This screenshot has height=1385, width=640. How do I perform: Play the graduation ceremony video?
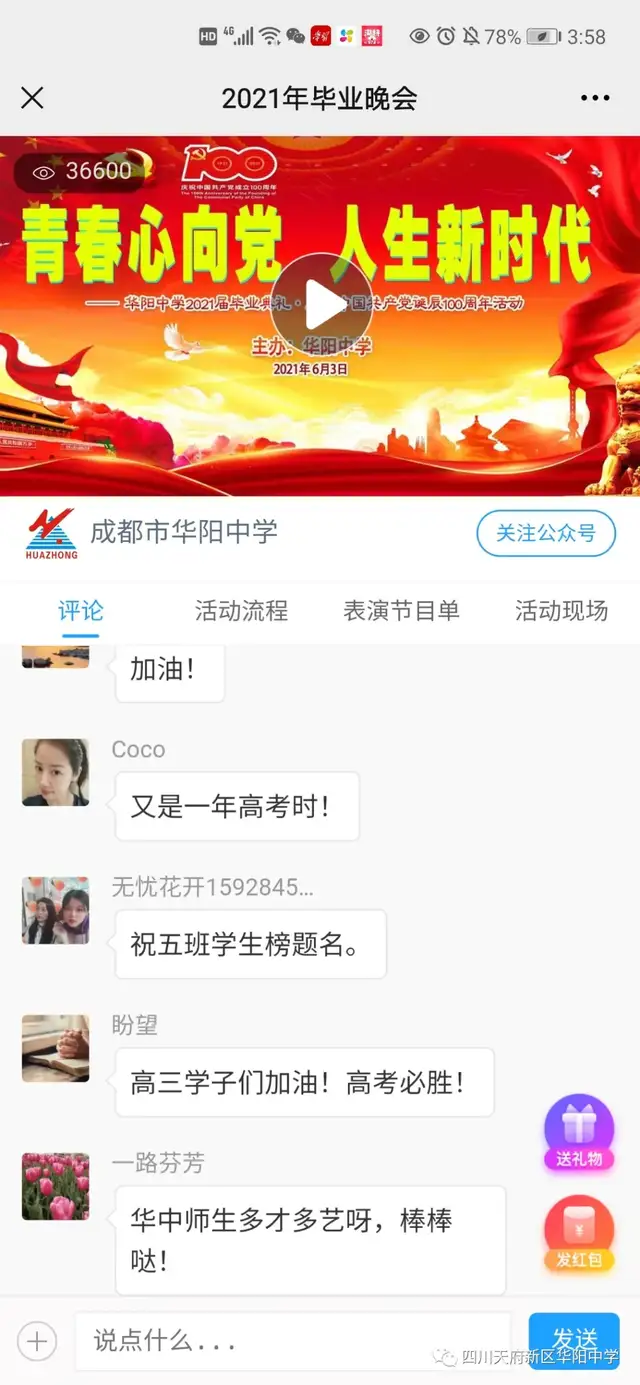(321, 305)
